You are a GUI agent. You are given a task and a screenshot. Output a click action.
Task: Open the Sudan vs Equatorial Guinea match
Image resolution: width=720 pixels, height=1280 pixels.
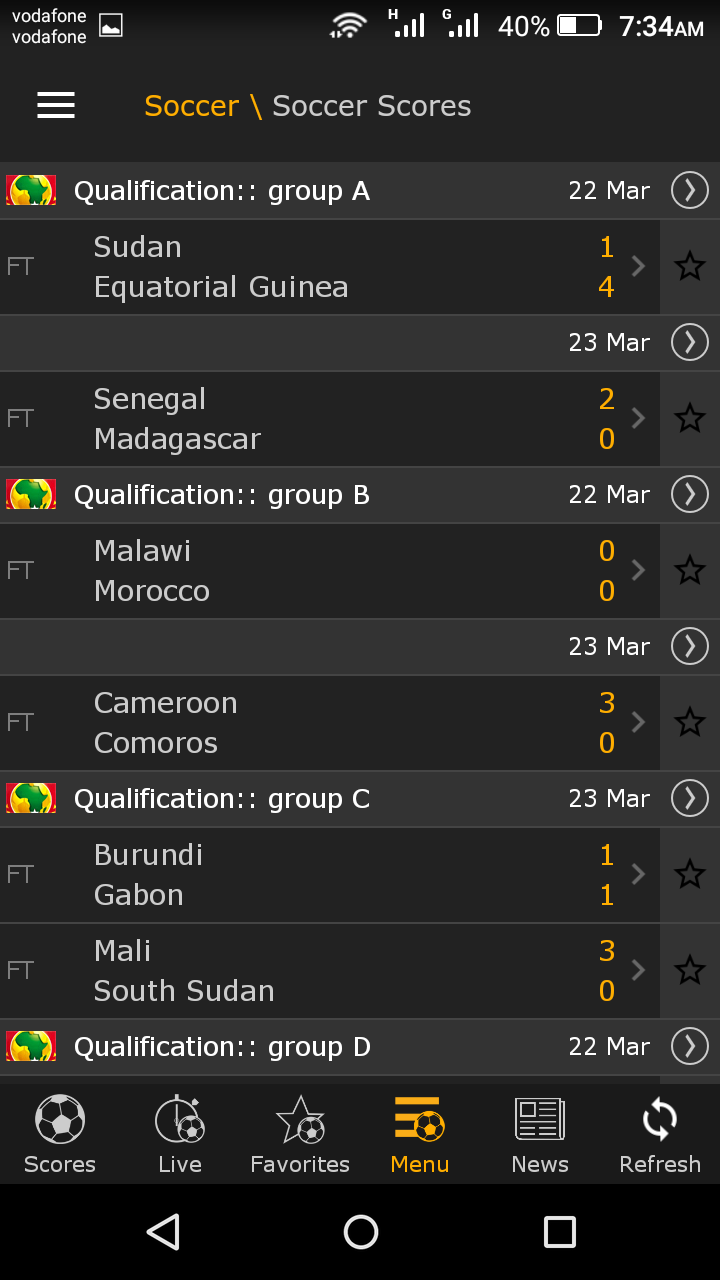(x=330, y=267)
